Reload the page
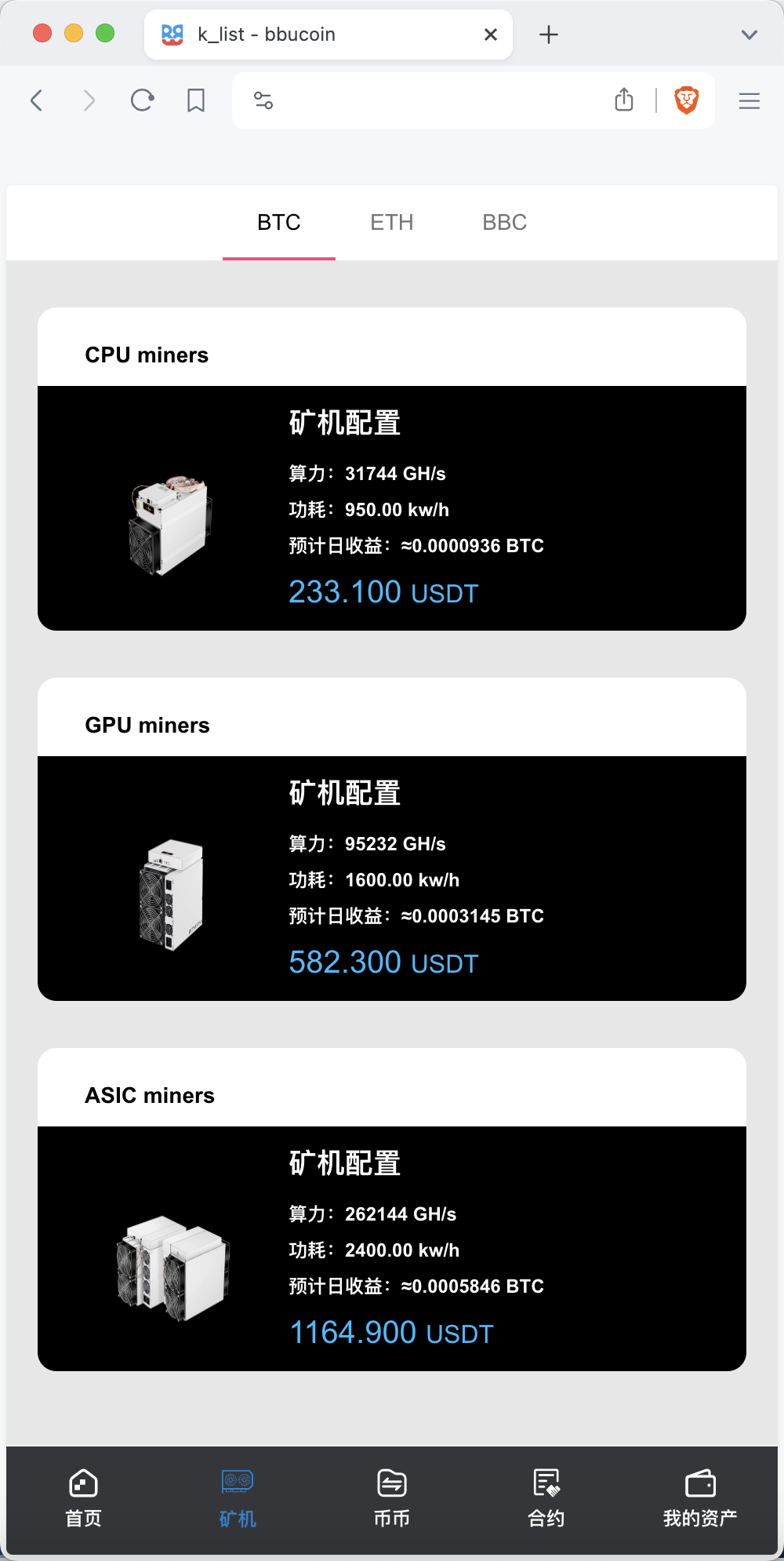The width and height of the screenshot is (784, 1561). point(142,100)
